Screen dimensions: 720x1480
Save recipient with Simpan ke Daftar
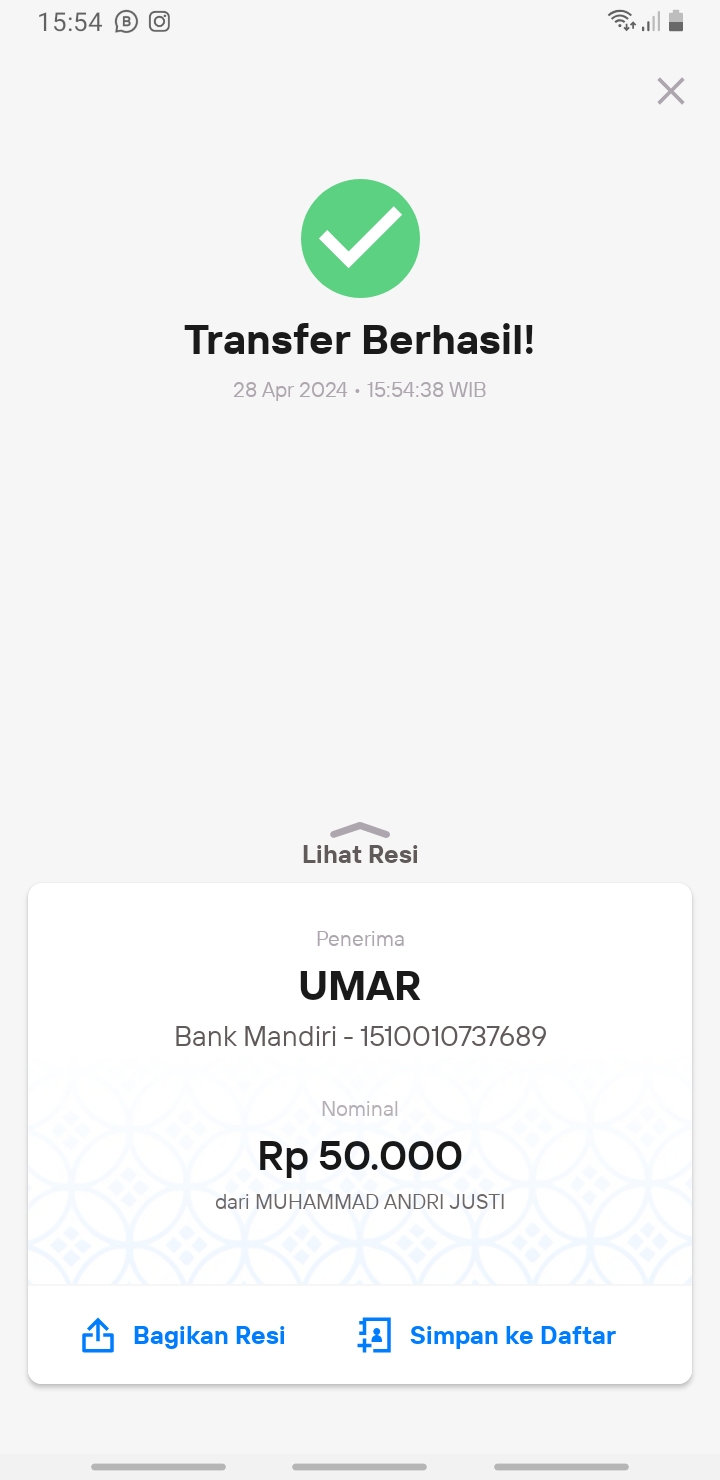[x=486, y=1335]
